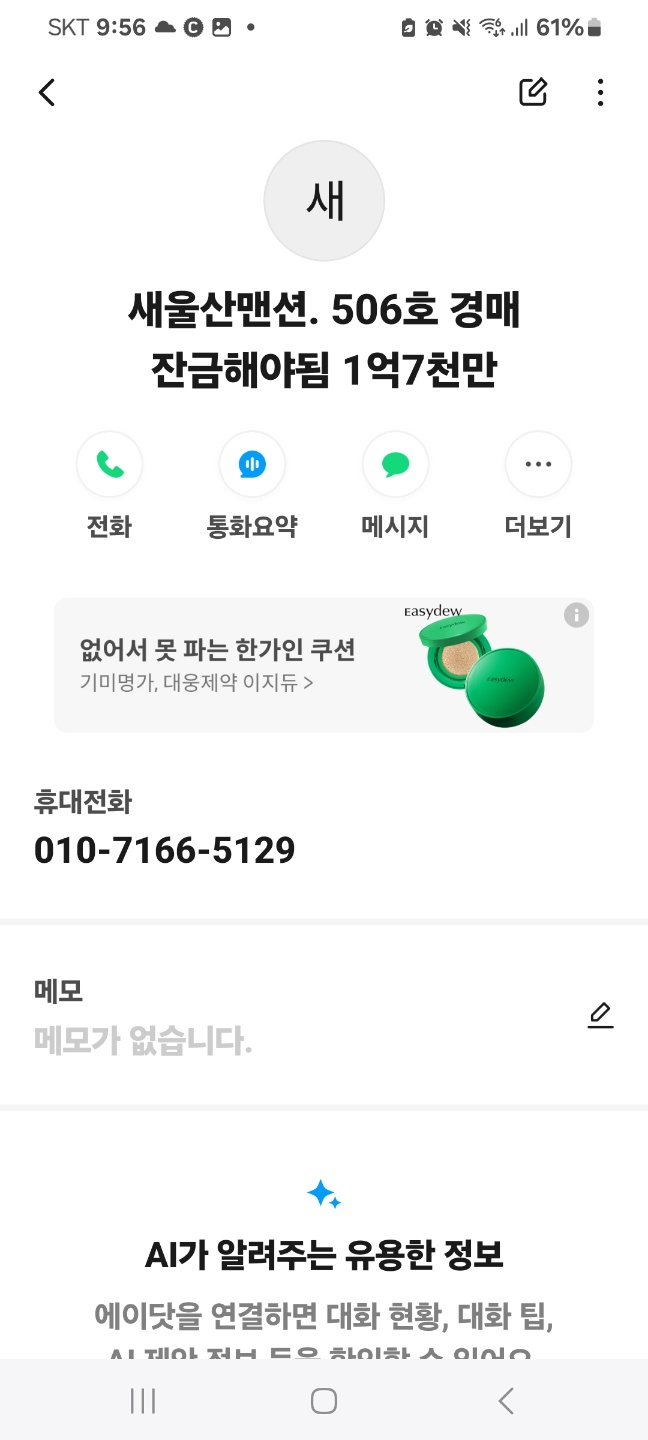Screen dimensions: 648x1440
Task: Tap phone number 010-7166-5129
Action: (165, 851)
